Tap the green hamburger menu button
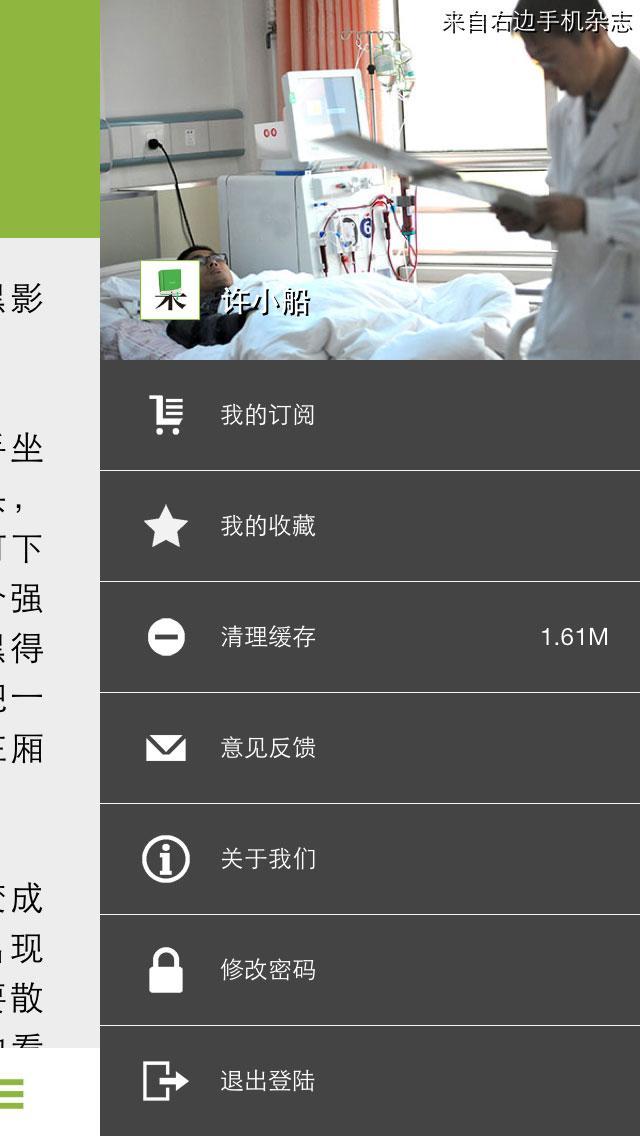 [12, 1092]
